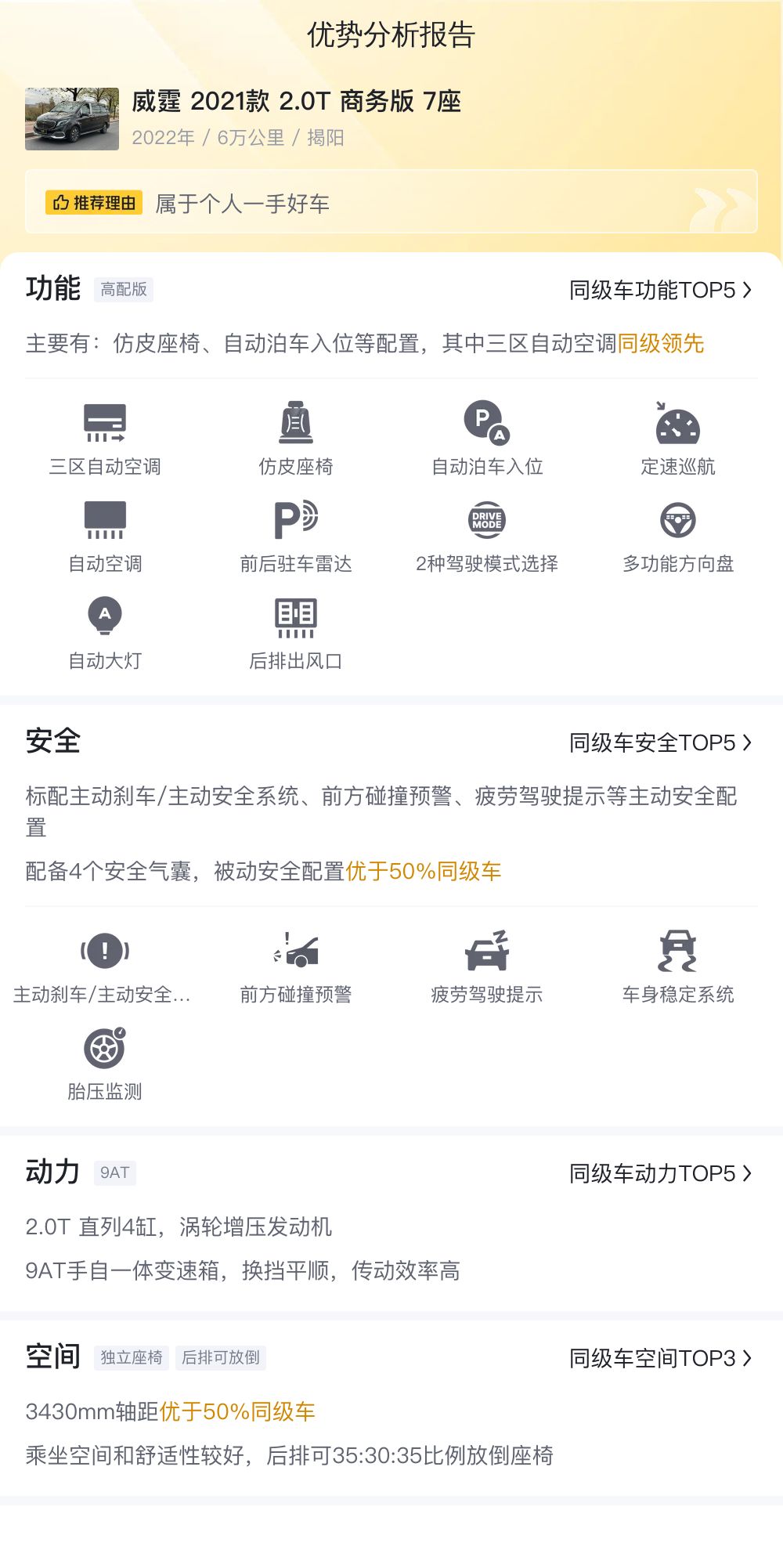Viewport: 783px width, 1568px height.
Task: View the 同级车安全TOP5 list
Action: [660, 742]
